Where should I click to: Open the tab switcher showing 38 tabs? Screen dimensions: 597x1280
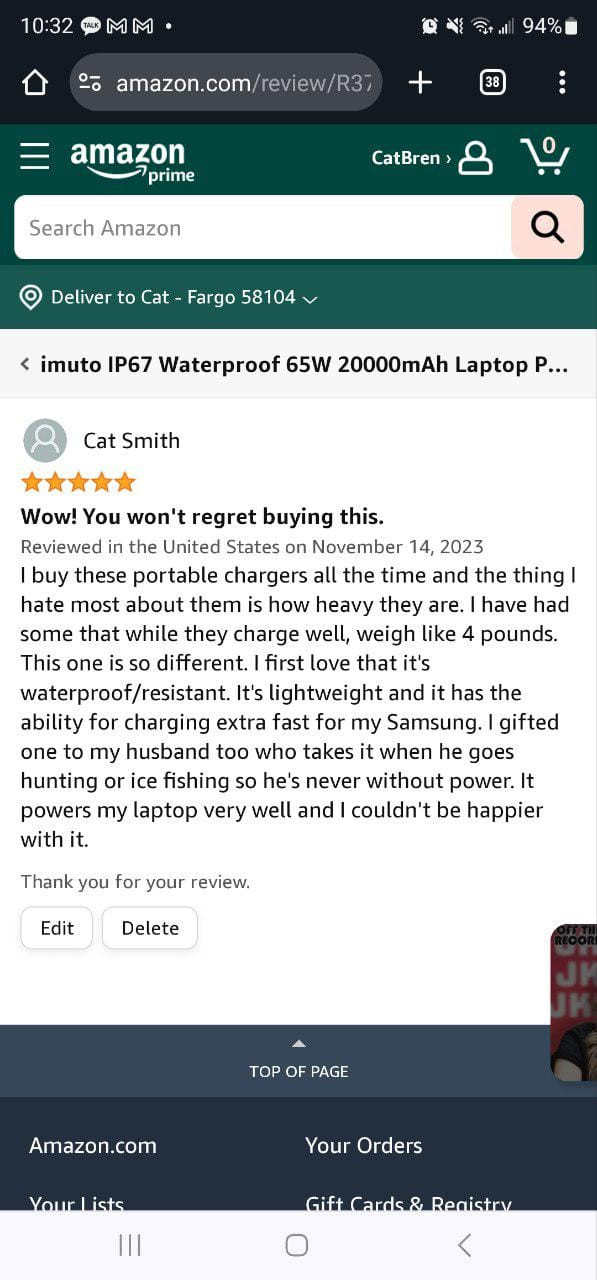pos(492,83)
